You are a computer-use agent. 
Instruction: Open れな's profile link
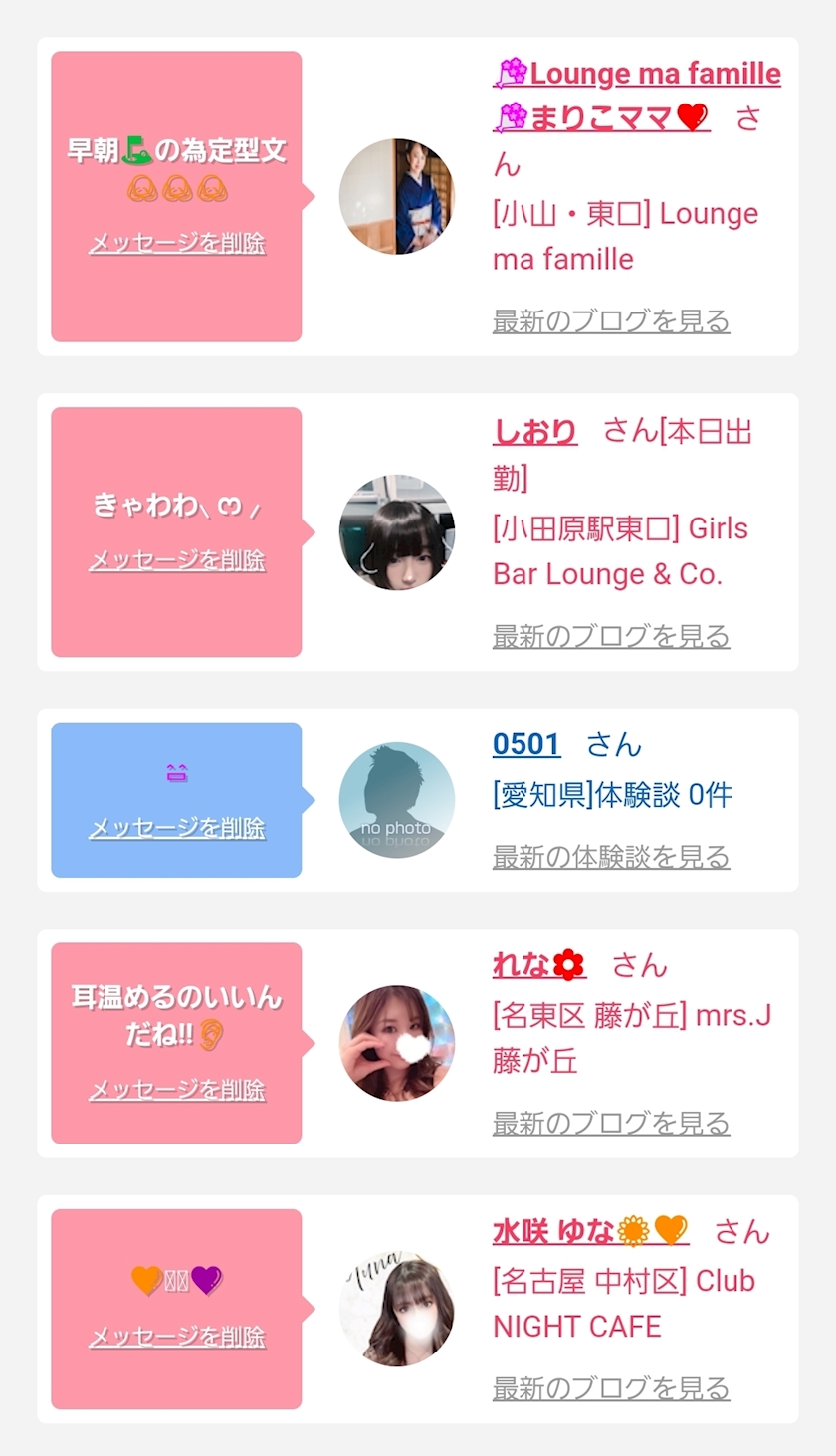pyautogui.click(x=538, y=964)
